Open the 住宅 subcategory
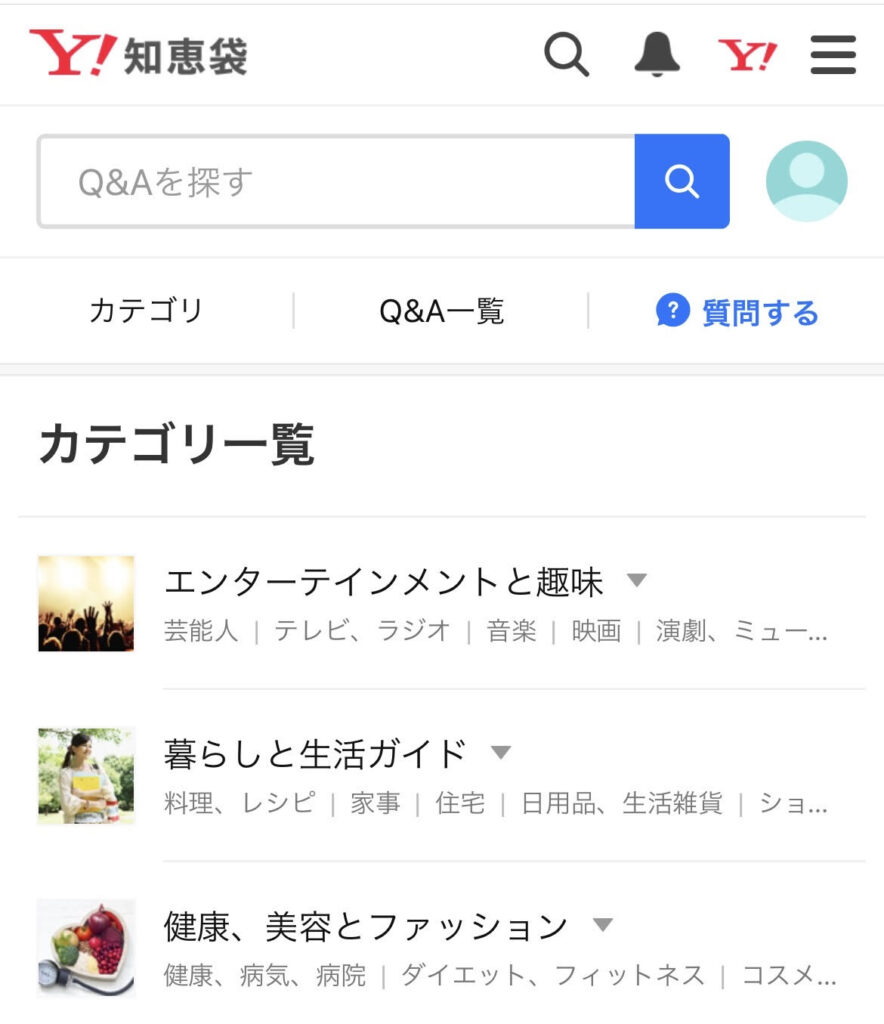 pos(460,803)
